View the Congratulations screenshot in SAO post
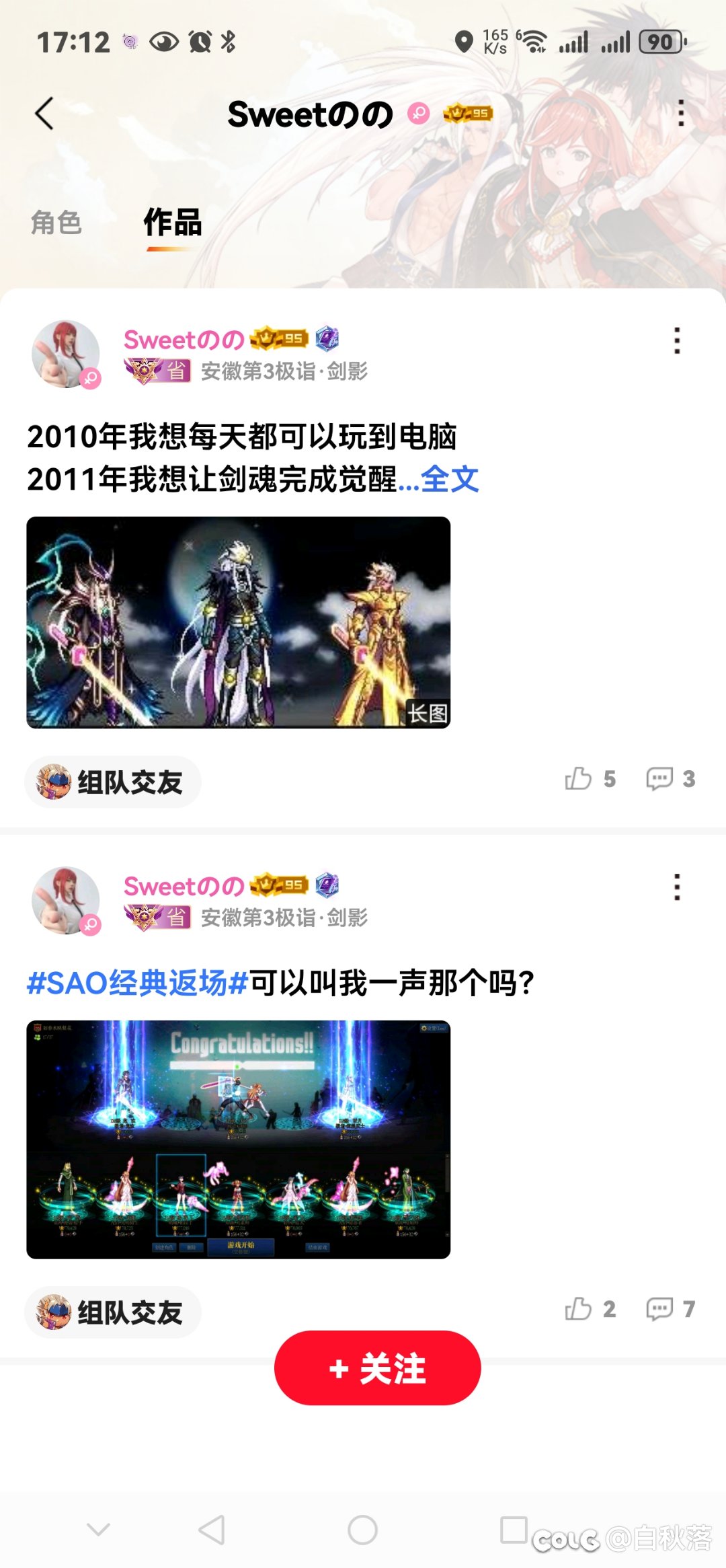Image resolution: width=726 pixels, height=1568 pixels. point(238,1140)
